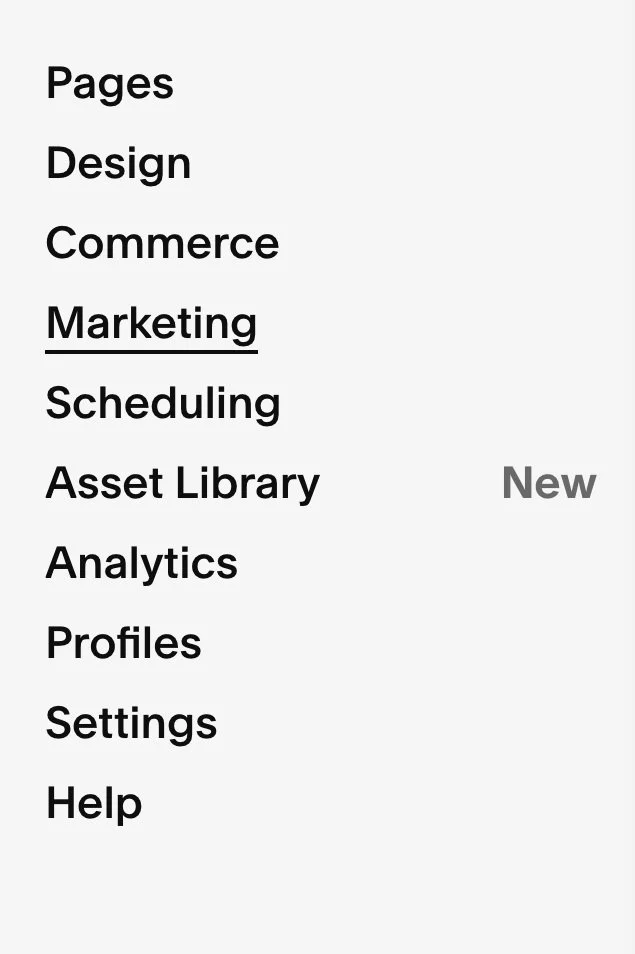Open the Pages menu item
This screenshot has height=954, width=635.
click(x=110, y=84)
